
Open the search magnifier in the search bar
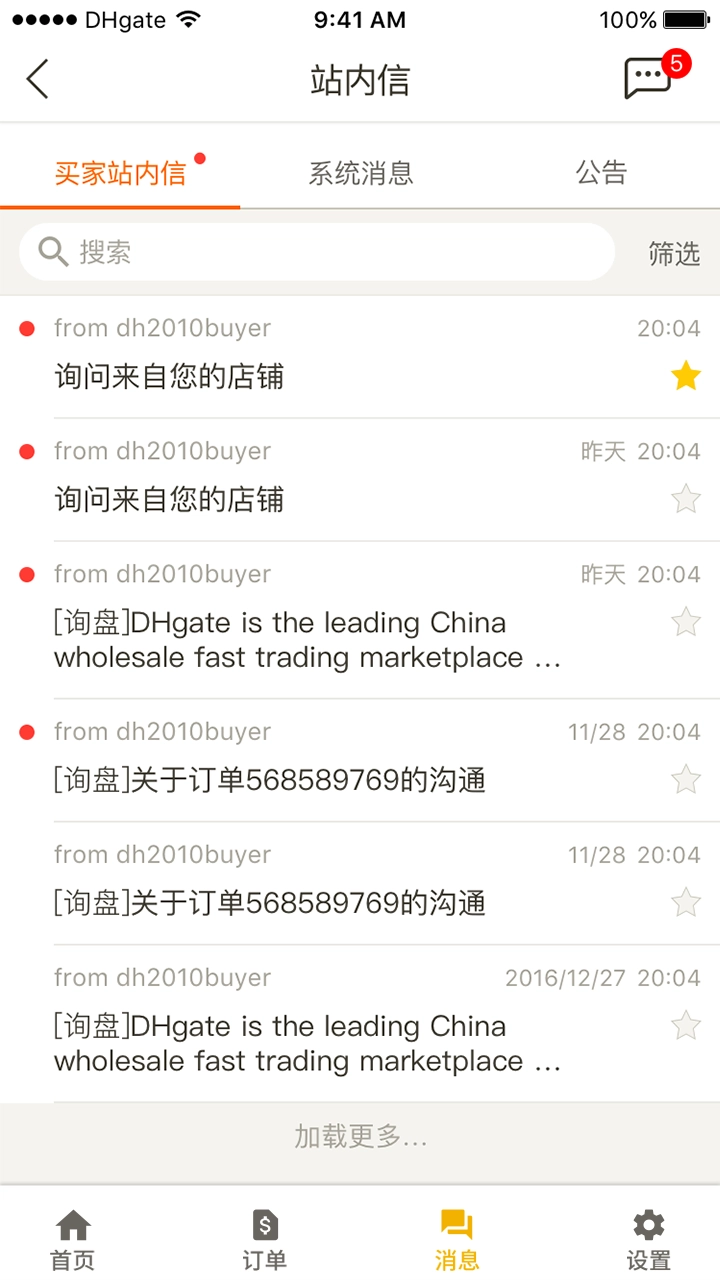(x=52, y=251)
